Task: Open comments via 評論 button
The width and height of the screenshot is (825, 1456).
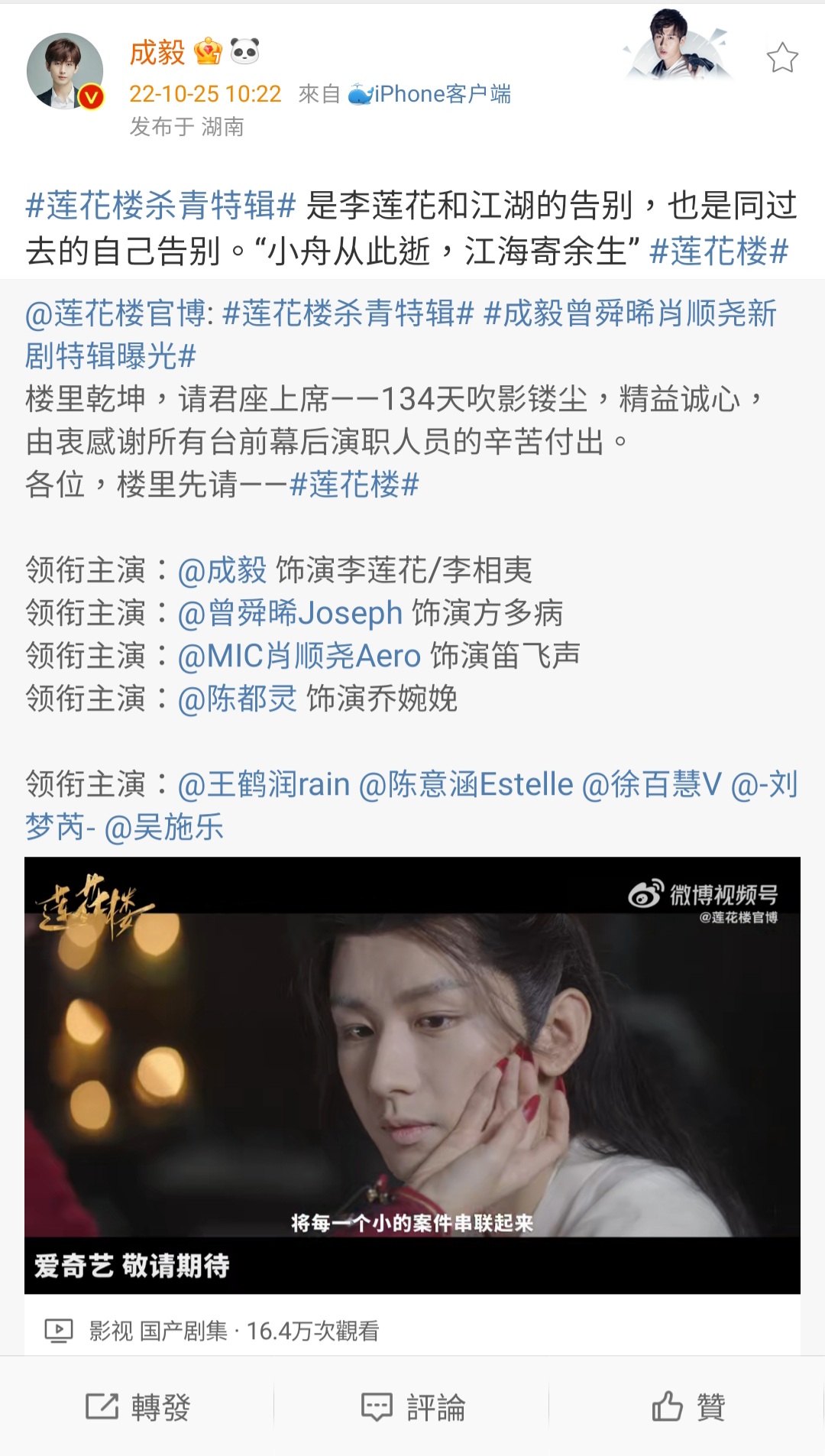Action: pyautogui.click(x=412, y=1407)
